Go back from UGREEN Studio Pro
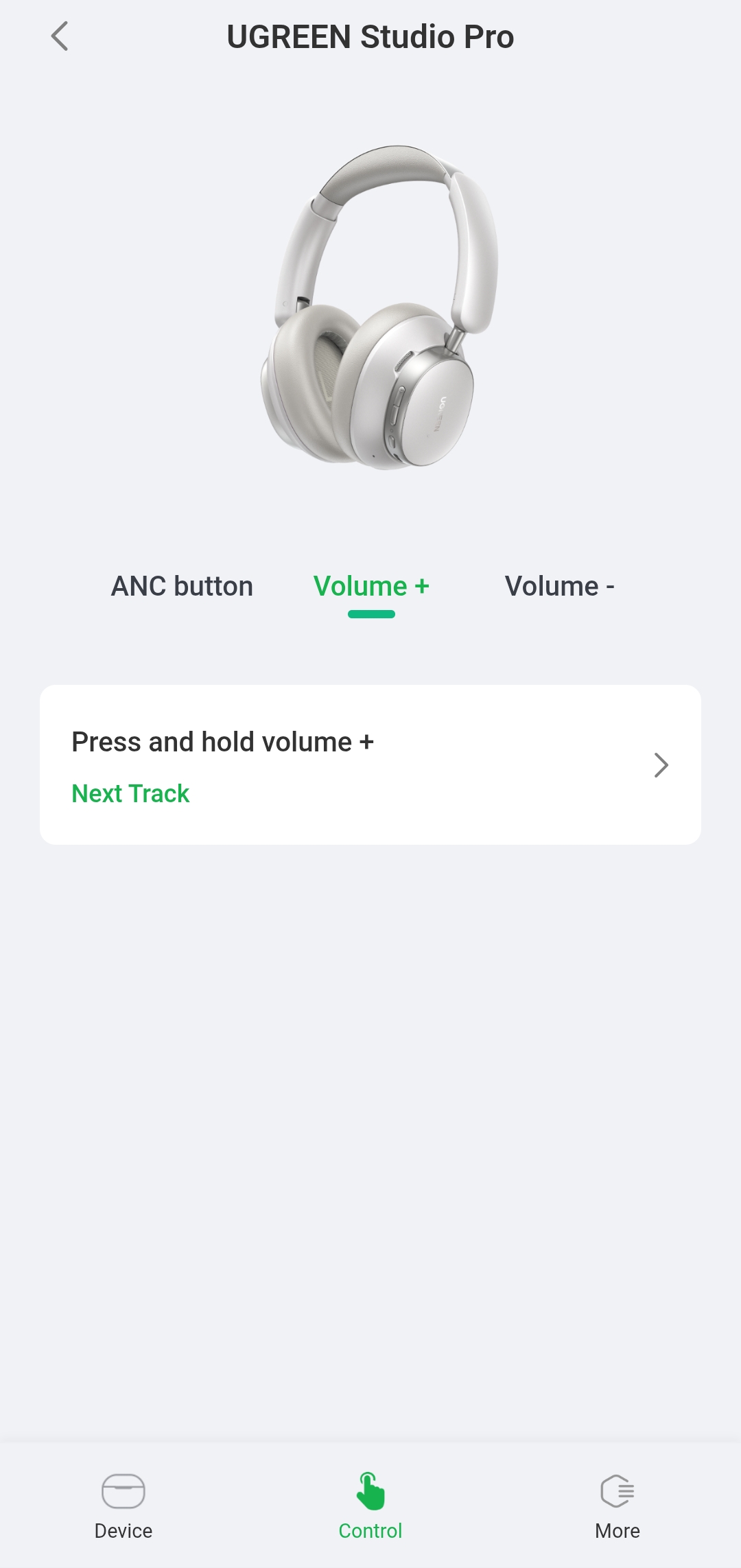This screenshot has height=1568, width=741. tap(60, 36)
